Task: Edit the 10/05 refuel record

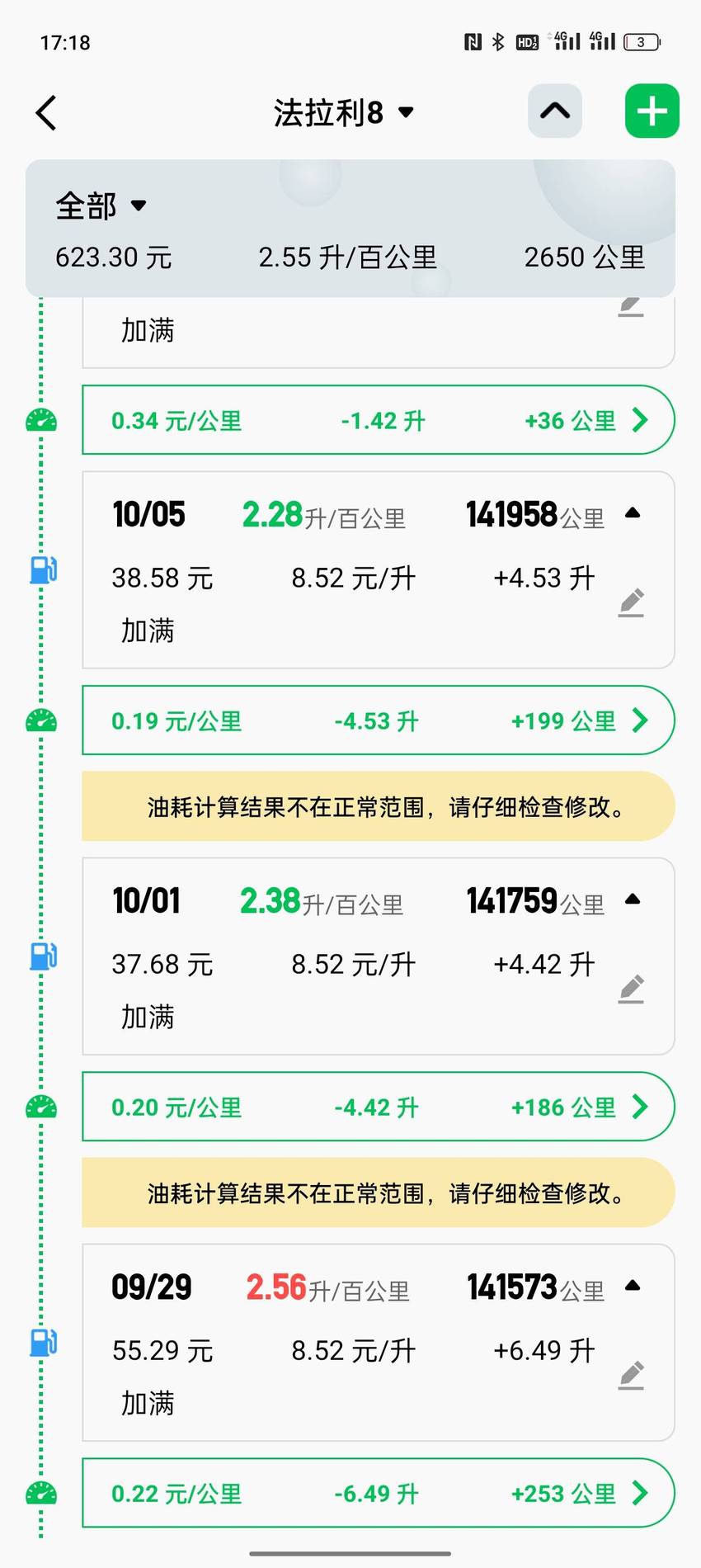Action: pyautogui.click(x=631, y=603)
